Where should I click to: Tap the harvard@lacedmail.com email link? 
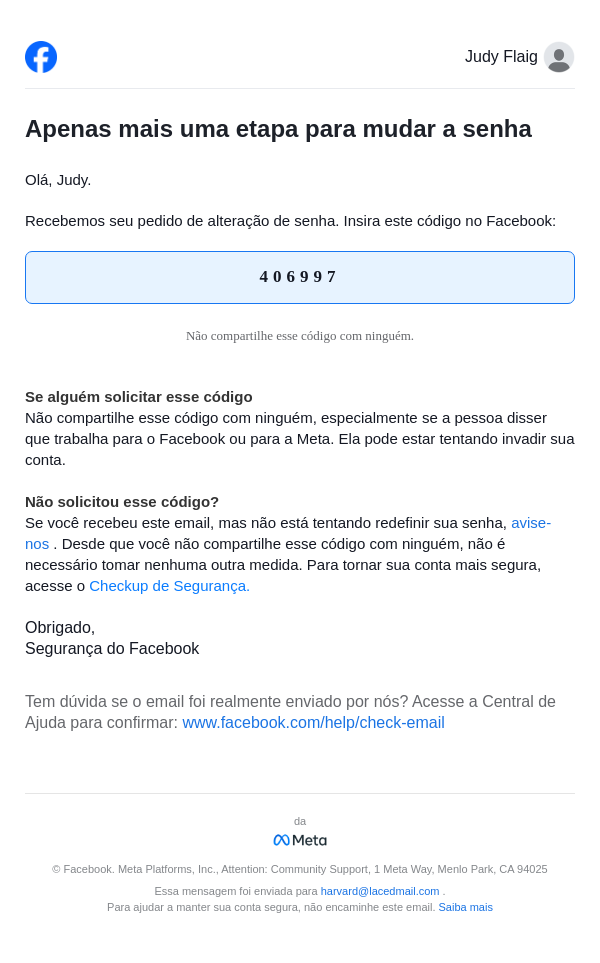pyautogui.click(x=380, y=891)
